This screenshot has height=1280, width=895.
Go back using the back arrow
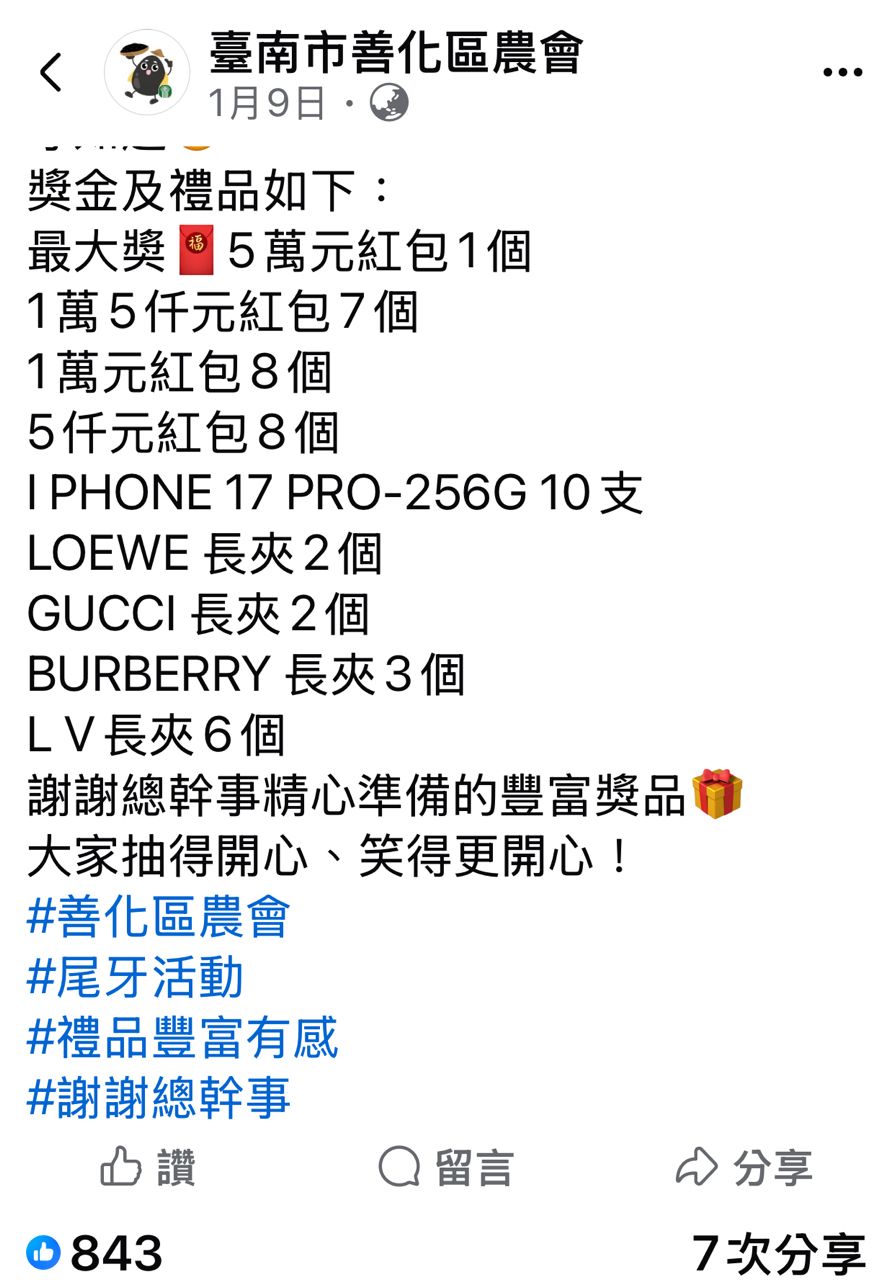pyautogui.click(x=52, y=73)
